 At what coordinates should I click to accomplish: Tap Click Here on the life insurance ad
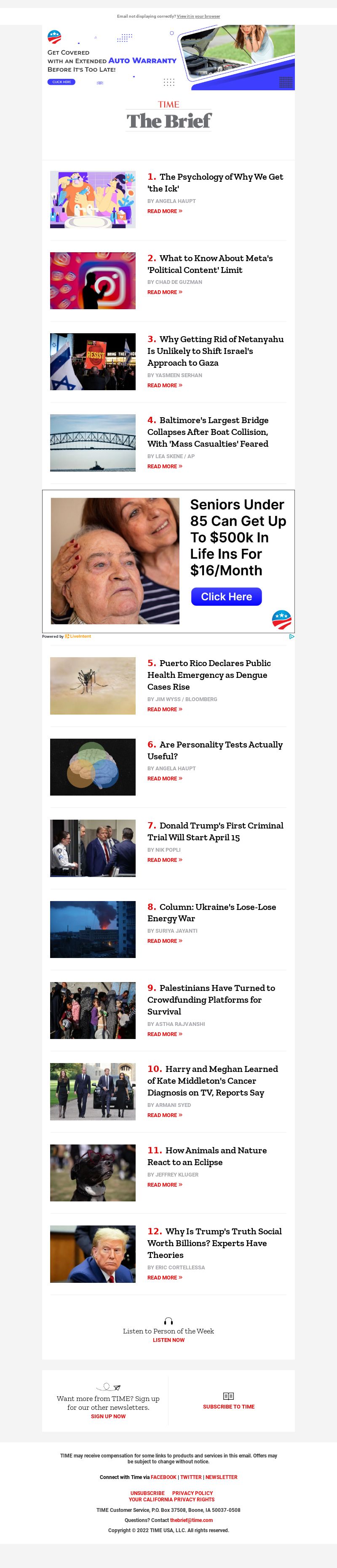click(226, 596)
